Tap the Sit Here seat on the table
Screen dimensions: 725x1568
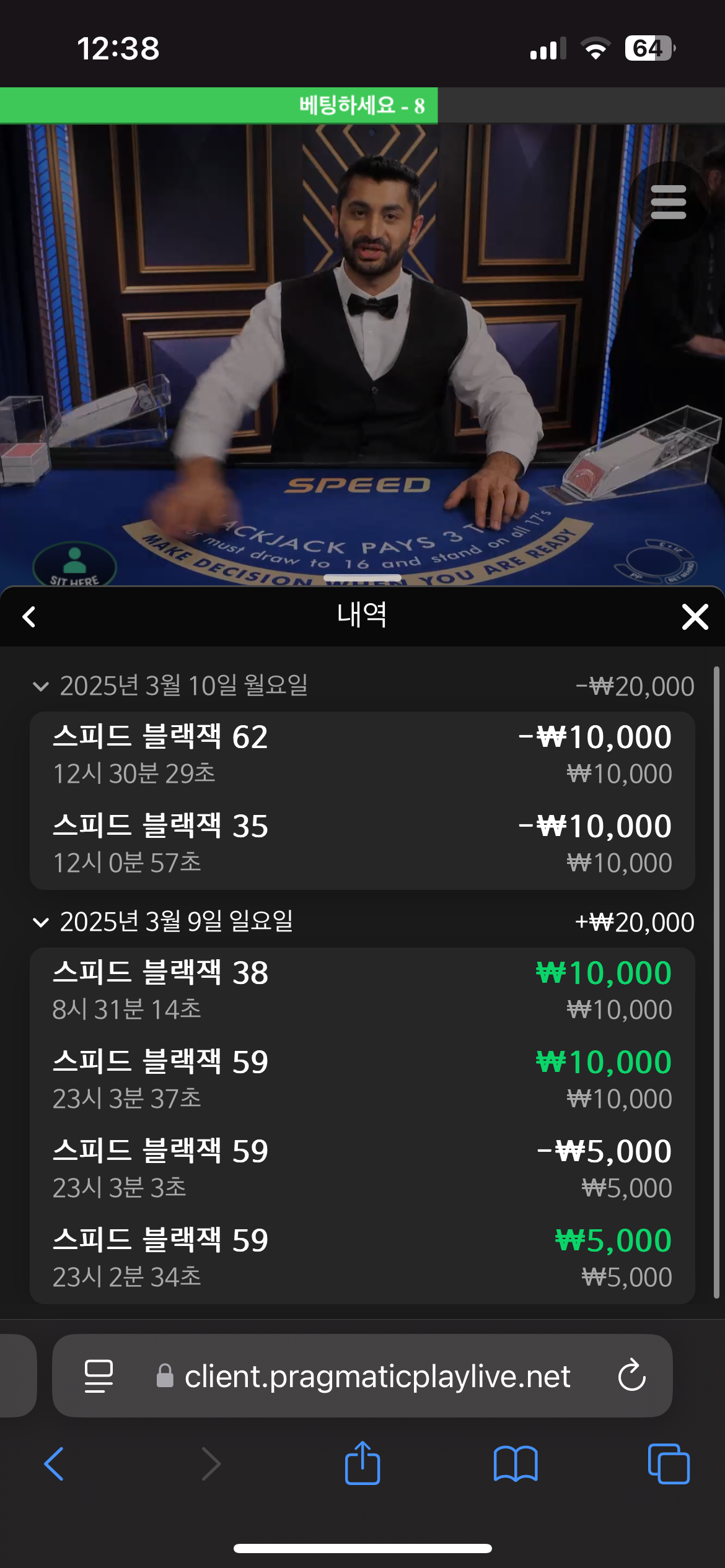point(74,564)
